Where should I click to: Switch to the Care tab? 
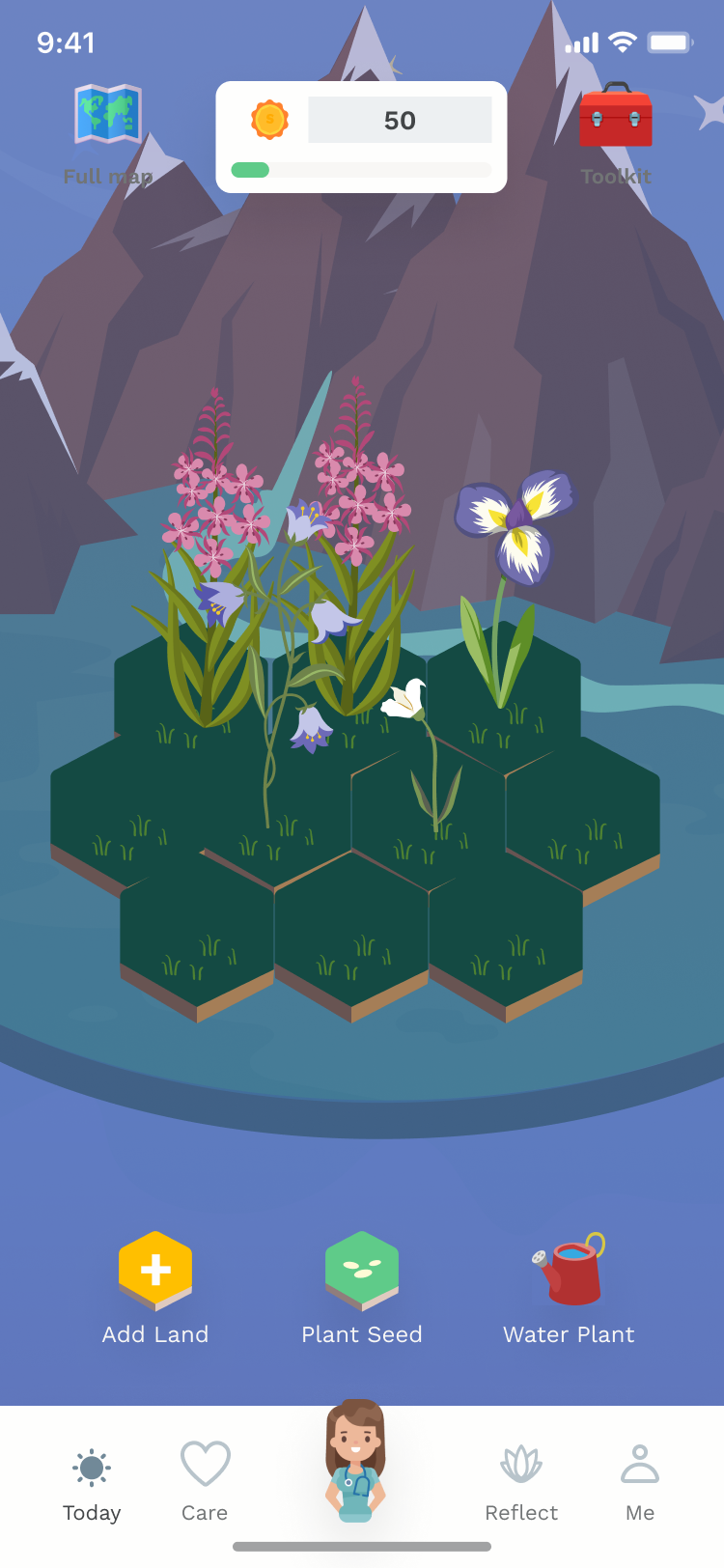click(205, 1483)
